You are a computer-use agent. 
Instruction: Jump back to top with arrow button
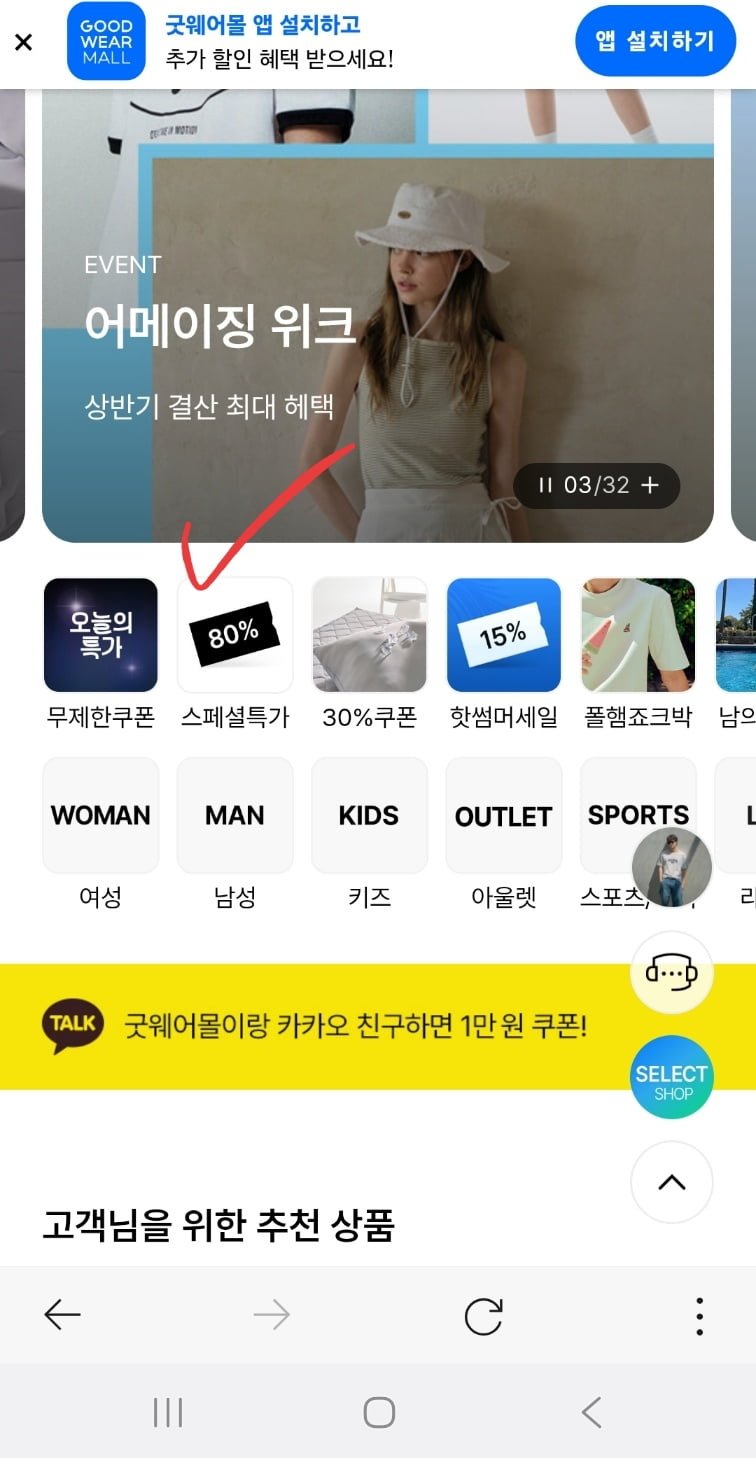[x=671, y=1182]
